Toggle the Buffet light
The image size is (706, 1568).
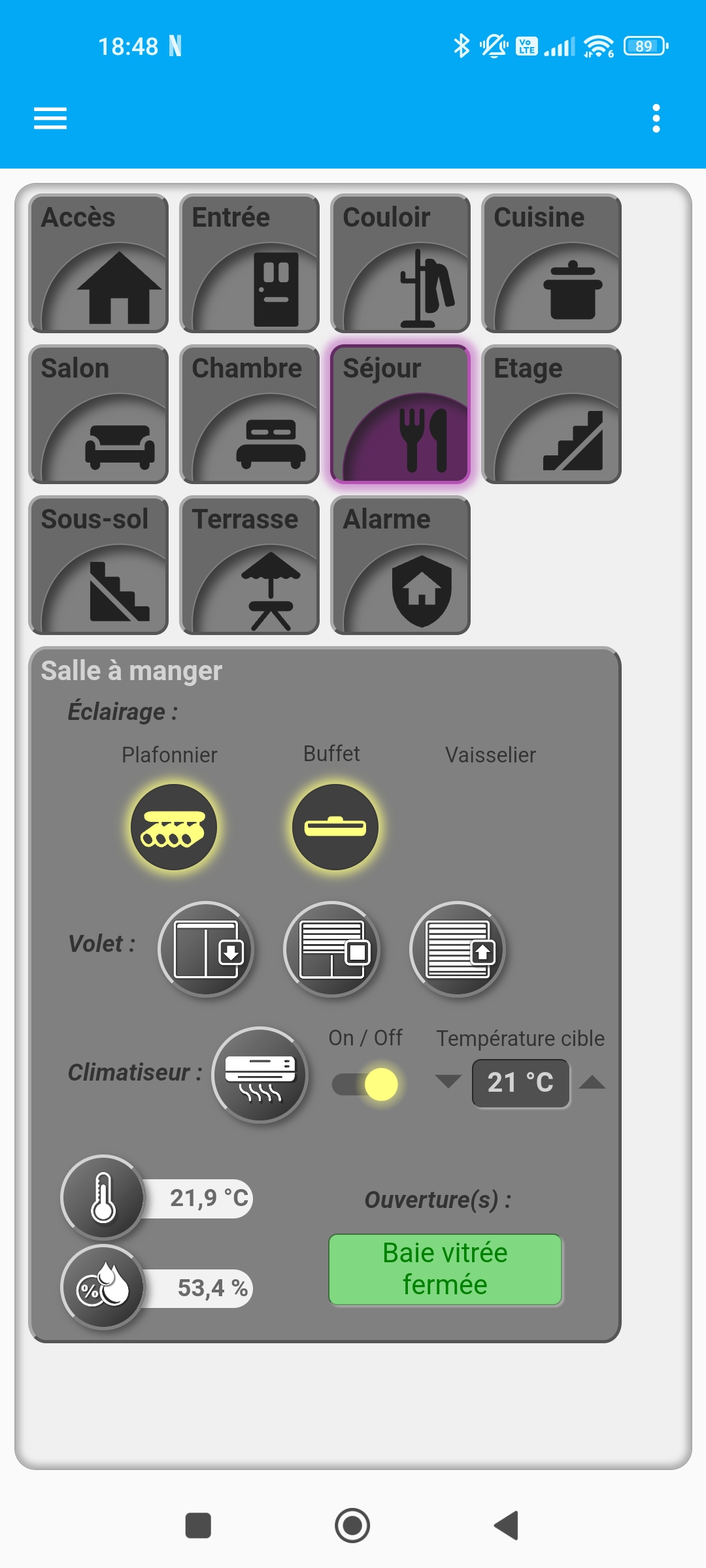[x=335, y=827]
